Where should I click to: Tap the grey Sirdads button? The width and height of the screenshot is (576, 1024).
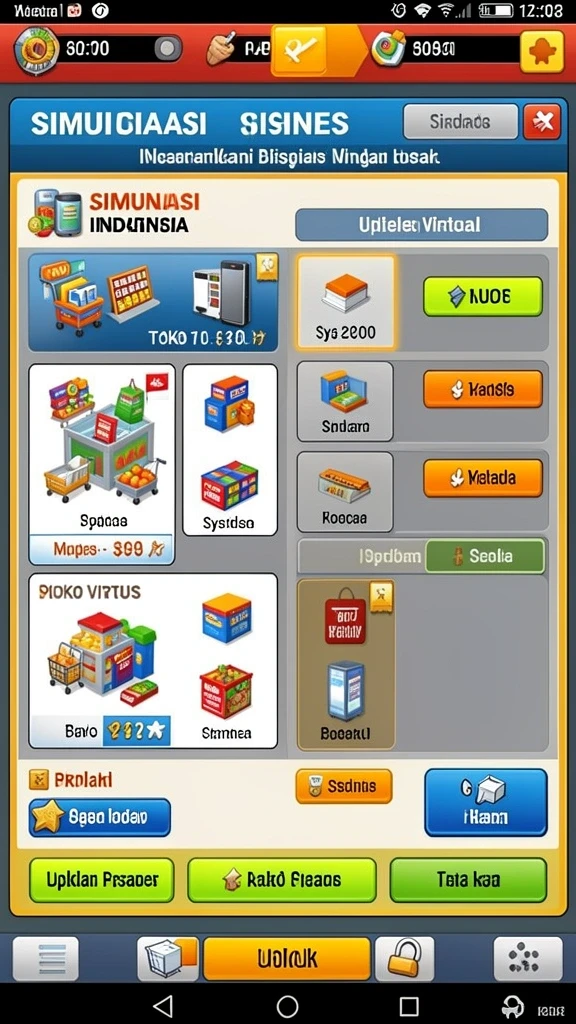[x=460, y=121]
